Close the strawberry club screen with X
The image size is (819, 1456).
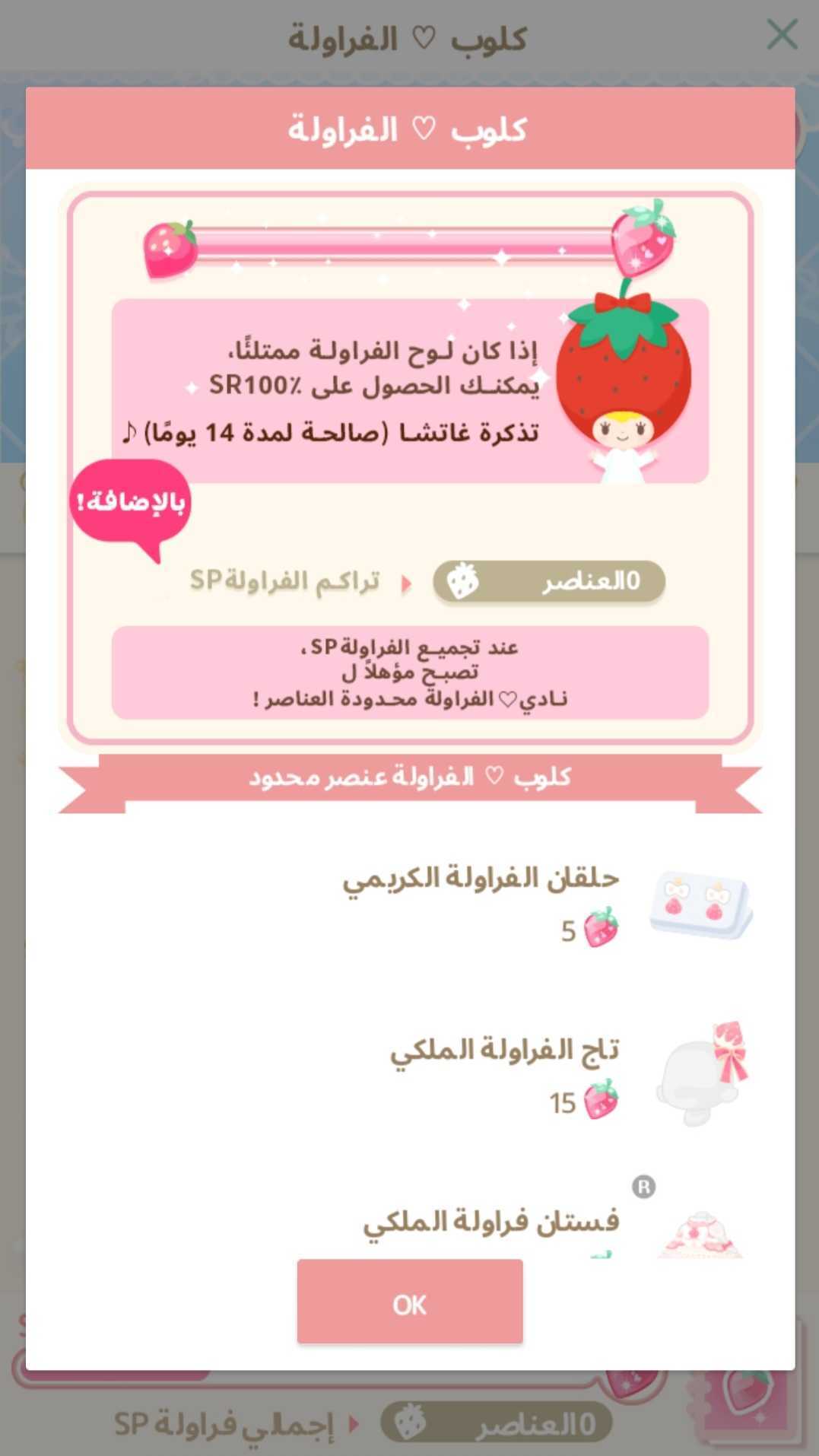click(782, 35)
